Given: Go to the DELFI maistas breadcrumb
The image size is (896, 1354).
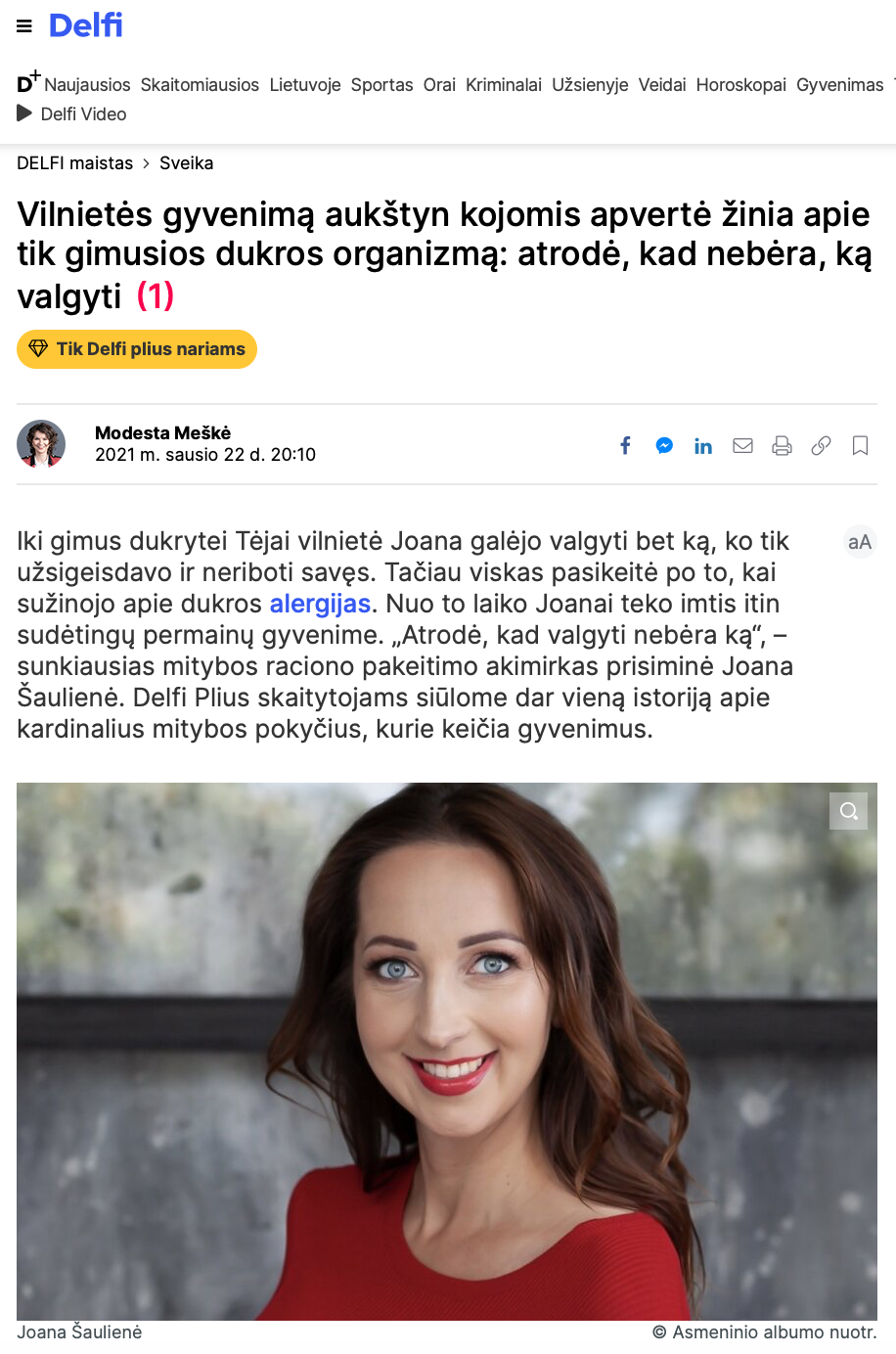Looking at the screenshot, I should [74, 163].
